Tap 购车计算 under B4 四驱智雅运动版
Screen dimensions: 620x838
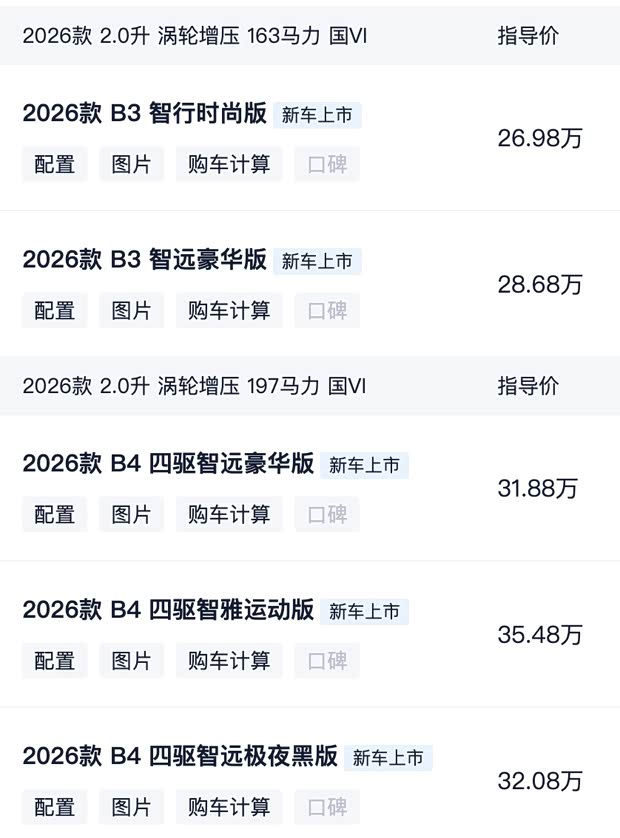tap(229, 660)
